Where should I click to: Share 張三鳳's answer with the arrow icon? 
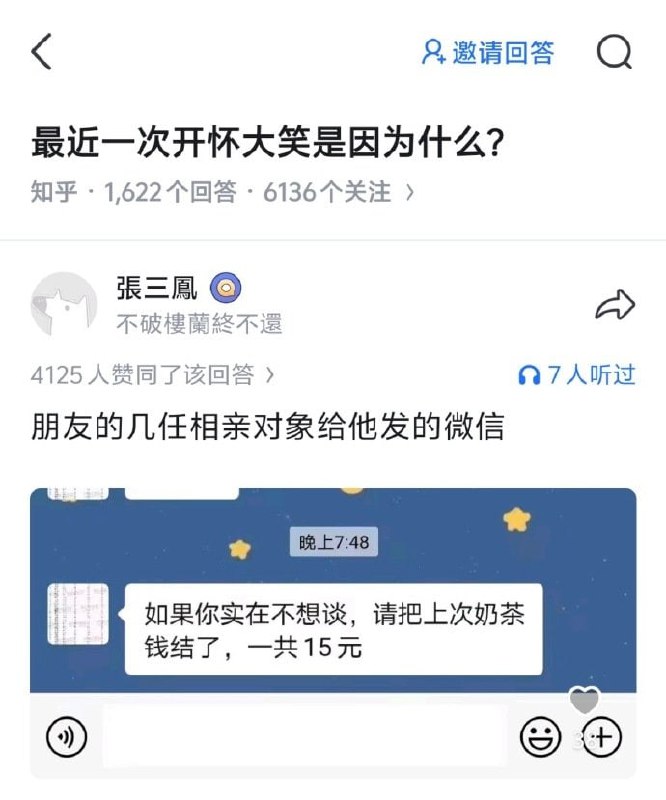tap(614, 306)
